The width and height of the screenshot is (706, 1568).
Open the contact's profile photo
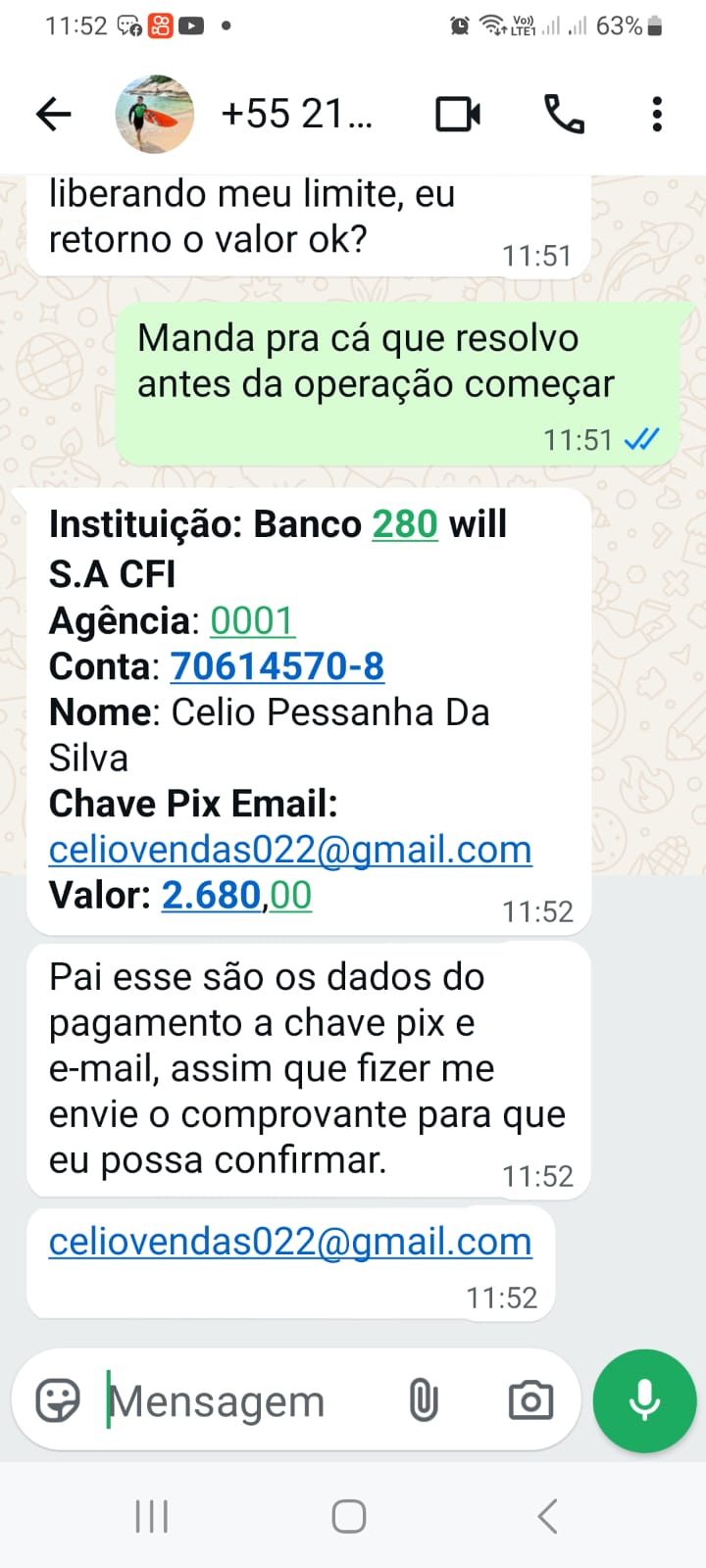coord(154,115)
